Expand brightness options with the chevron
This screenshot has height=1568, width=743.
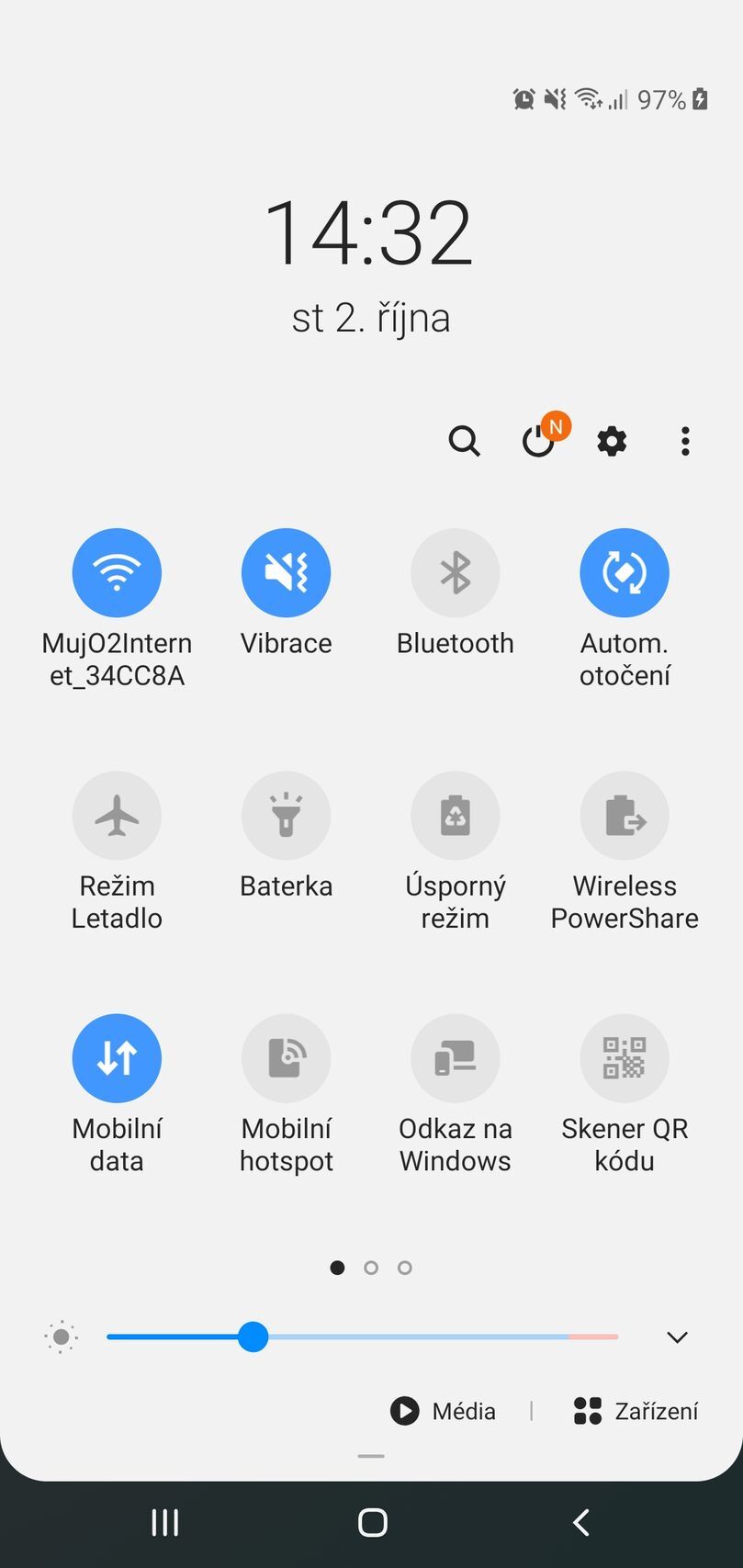(677, 1337)
